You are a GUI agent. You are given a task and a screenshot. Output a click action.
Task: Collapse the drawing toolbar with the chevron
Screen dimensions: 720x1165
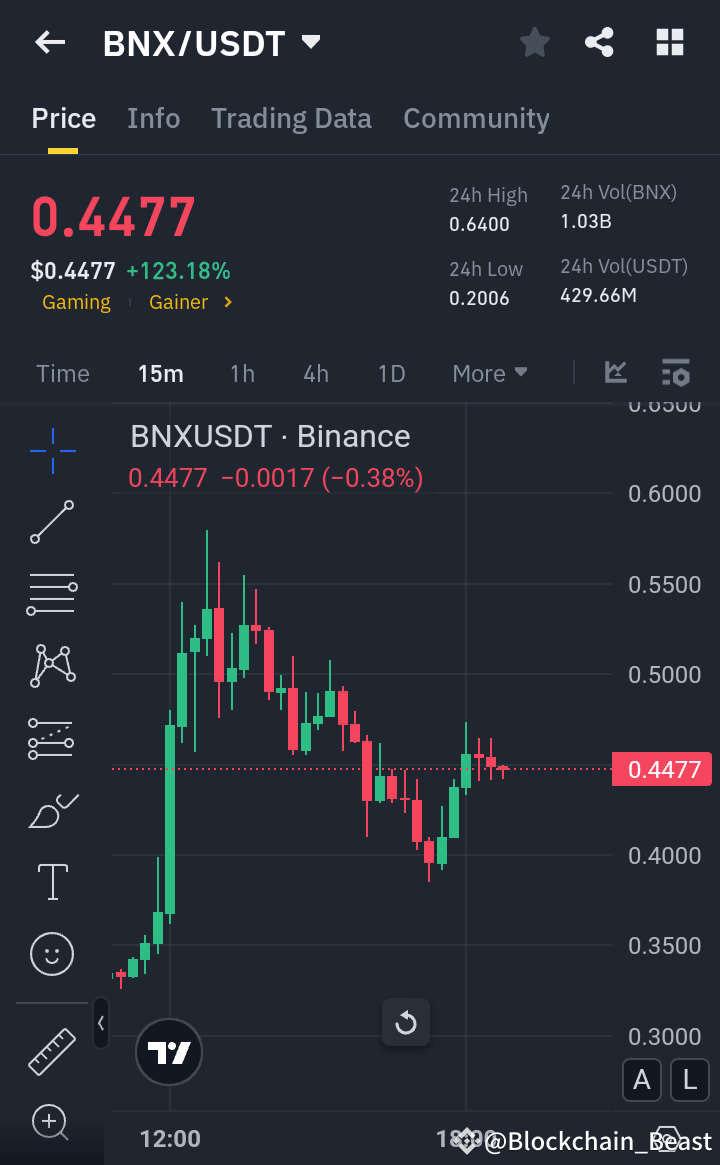point(100,1024)
